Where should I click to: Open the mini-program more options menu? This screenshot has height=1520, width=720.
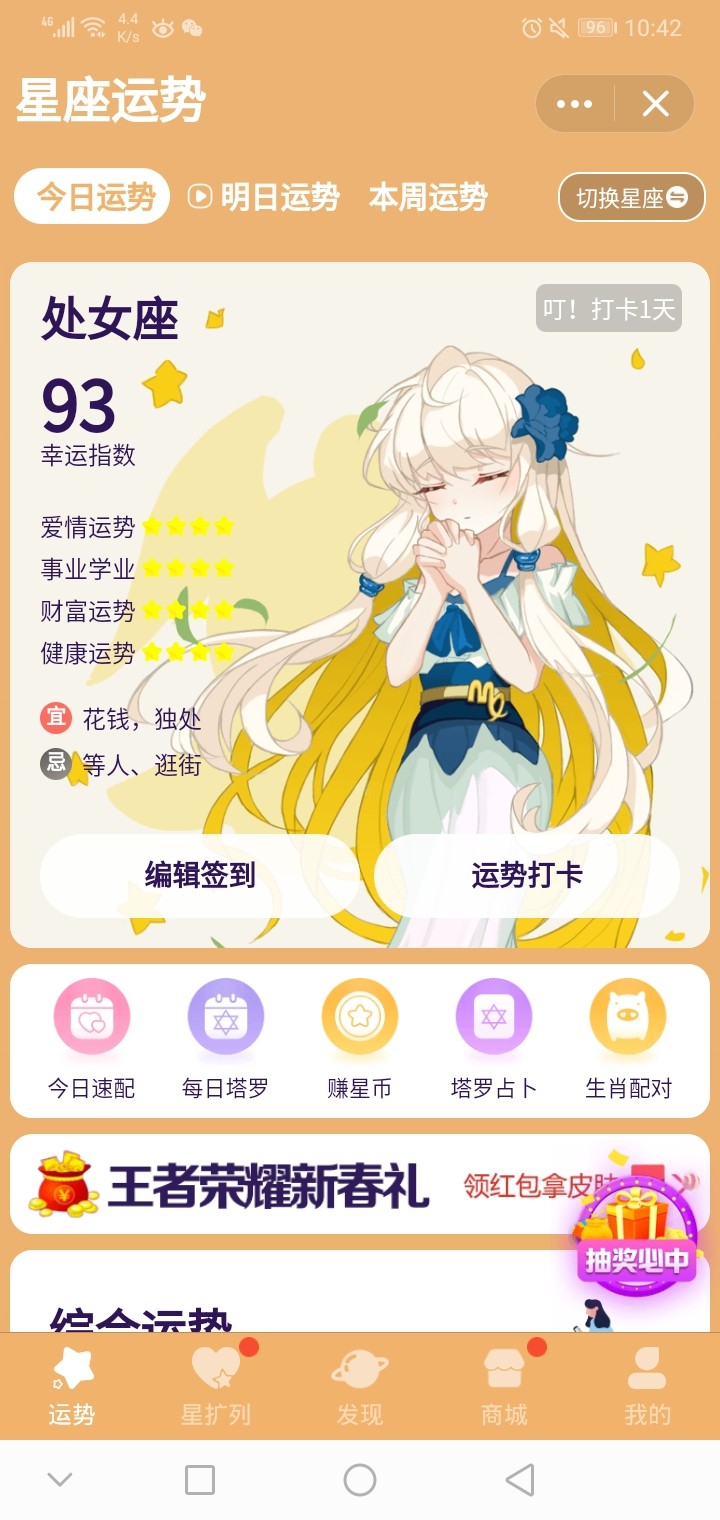click(x=575, y=104)
